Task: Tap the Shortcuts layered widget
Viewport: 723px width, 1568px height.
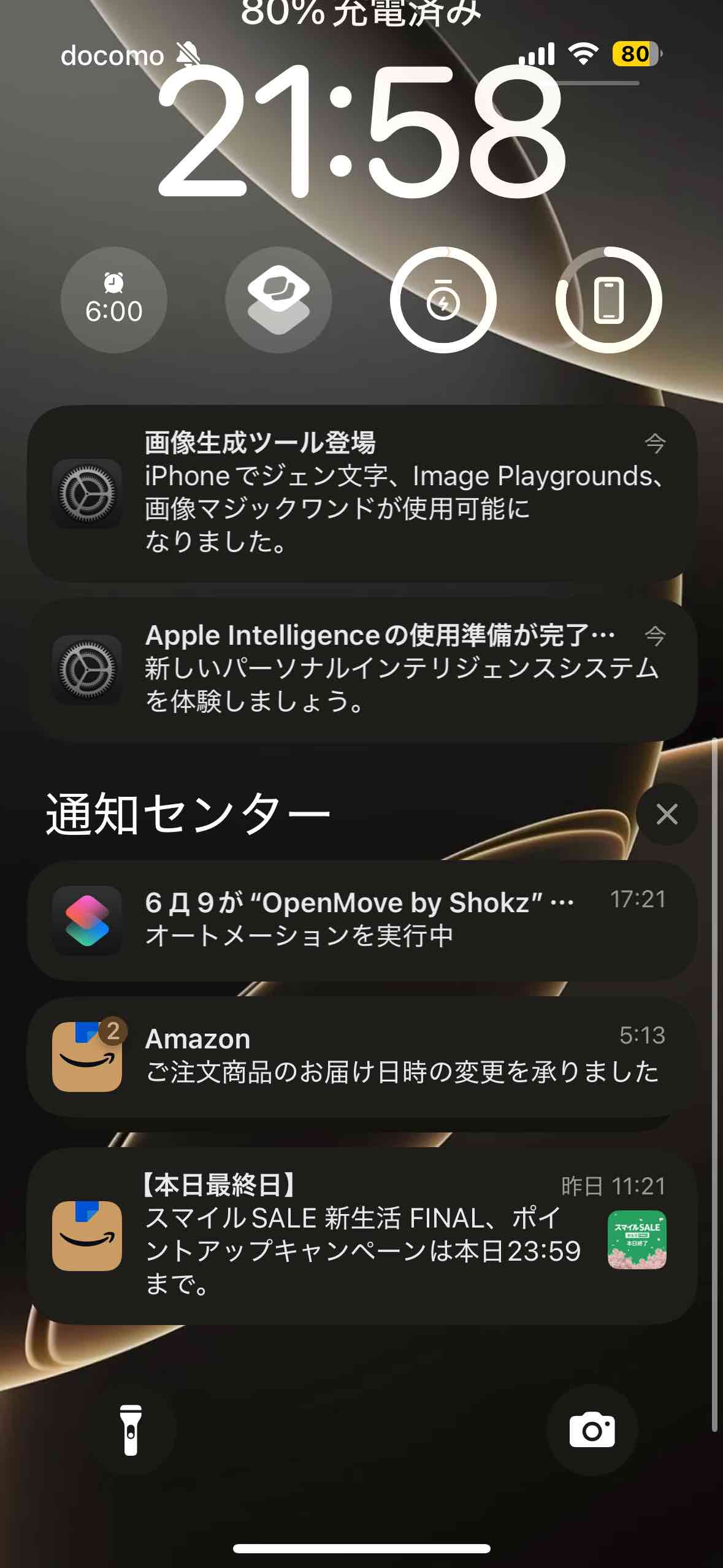Action: coord(279,300)
